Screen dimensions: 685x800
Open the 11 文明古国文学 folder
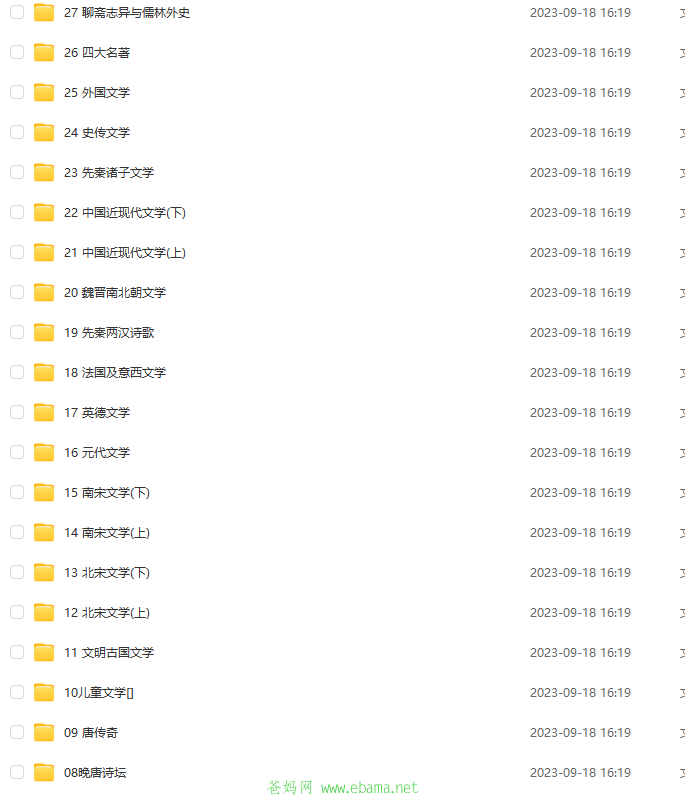[x=108, y=652]
